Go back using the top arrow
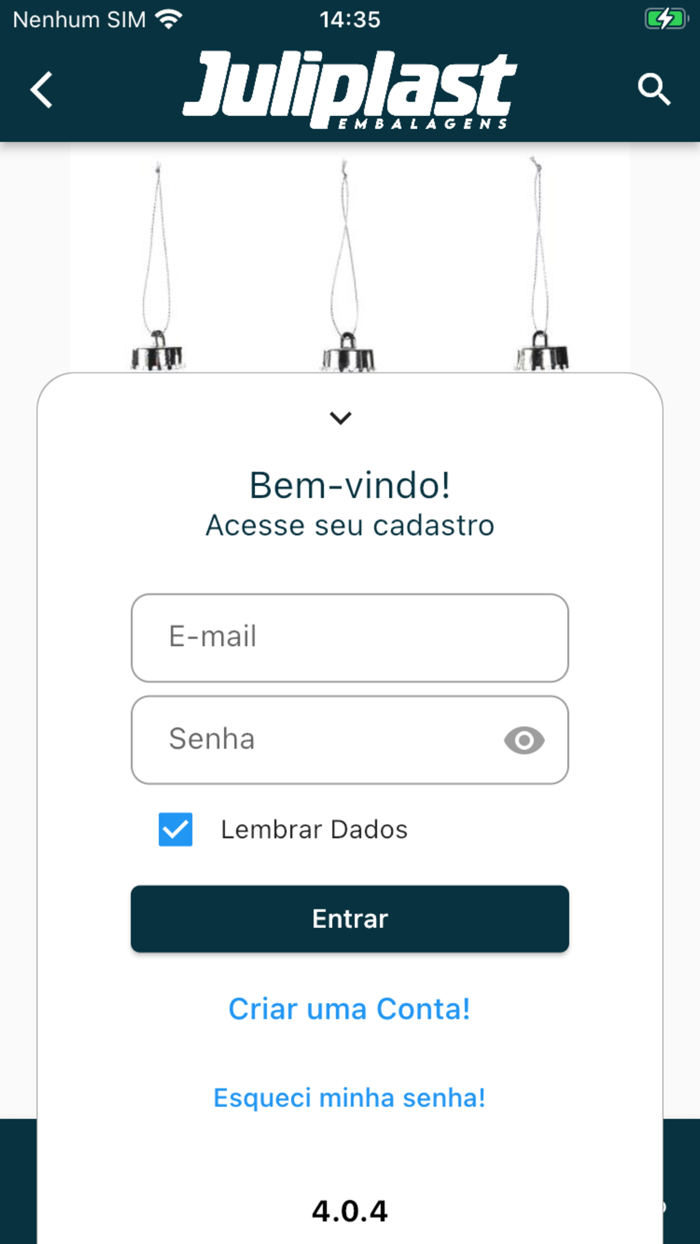The image size is (700, 1244). click(41, 90)
